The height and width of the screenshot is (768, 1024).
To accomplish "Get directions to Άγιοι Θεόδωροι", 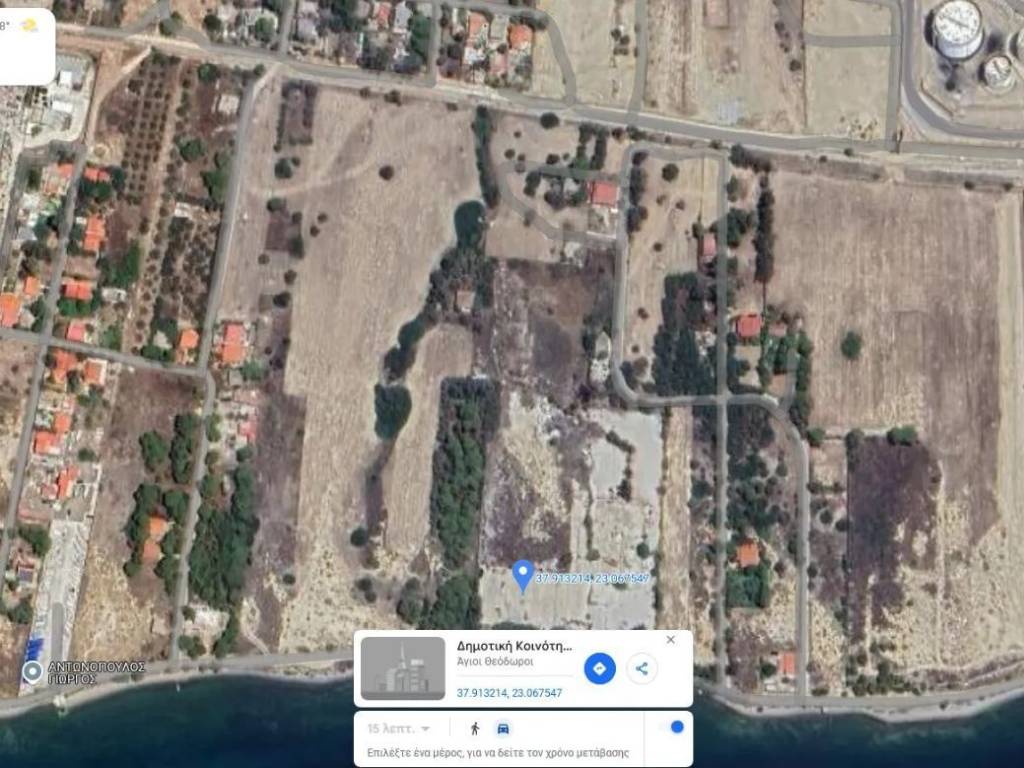I will [x=599, y=668].
